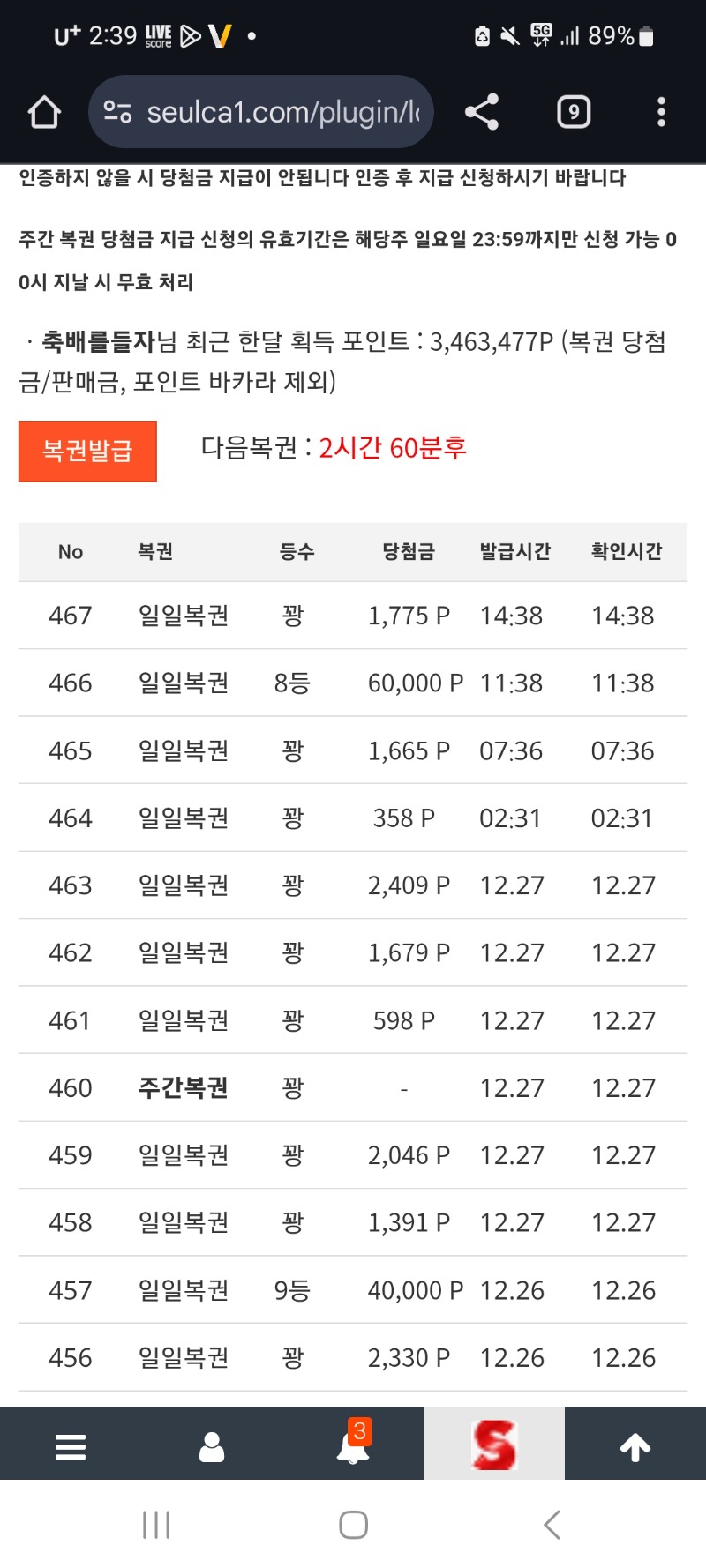Share this page
706x1568 pixels.
click(482, 112)
